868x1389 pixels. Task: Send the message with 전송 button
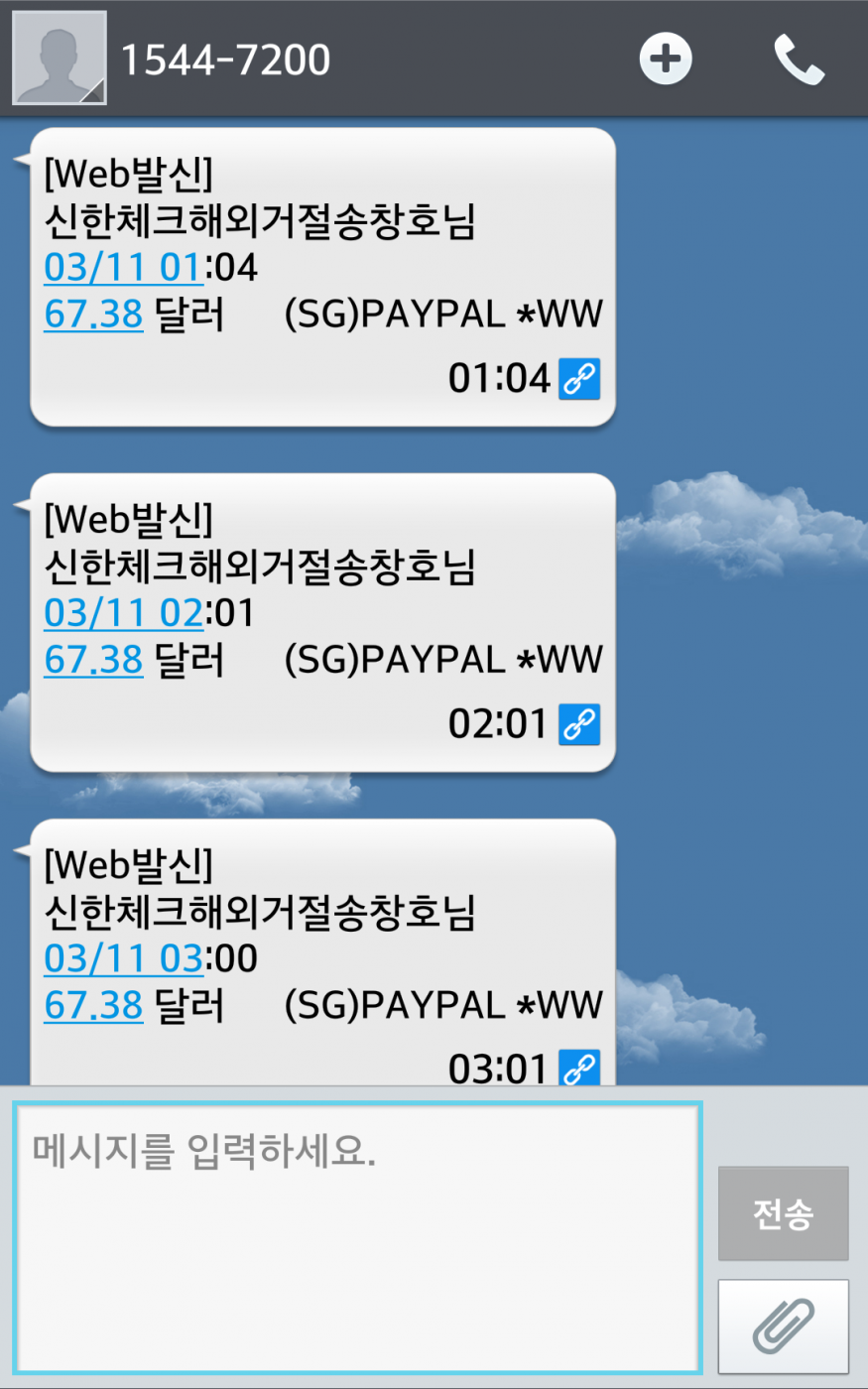[784, 1213]
